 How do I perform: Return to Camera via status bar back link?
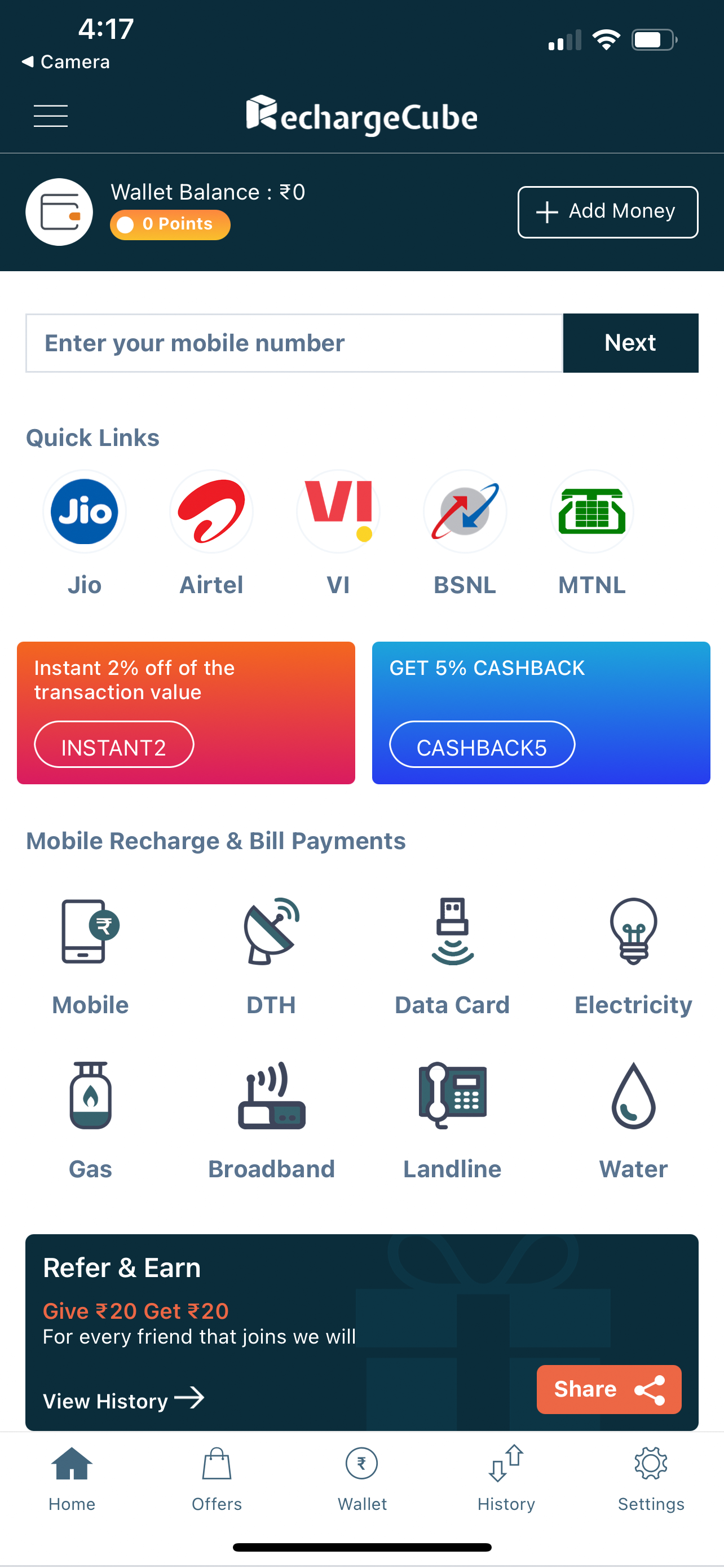click(x=66, y=62)
